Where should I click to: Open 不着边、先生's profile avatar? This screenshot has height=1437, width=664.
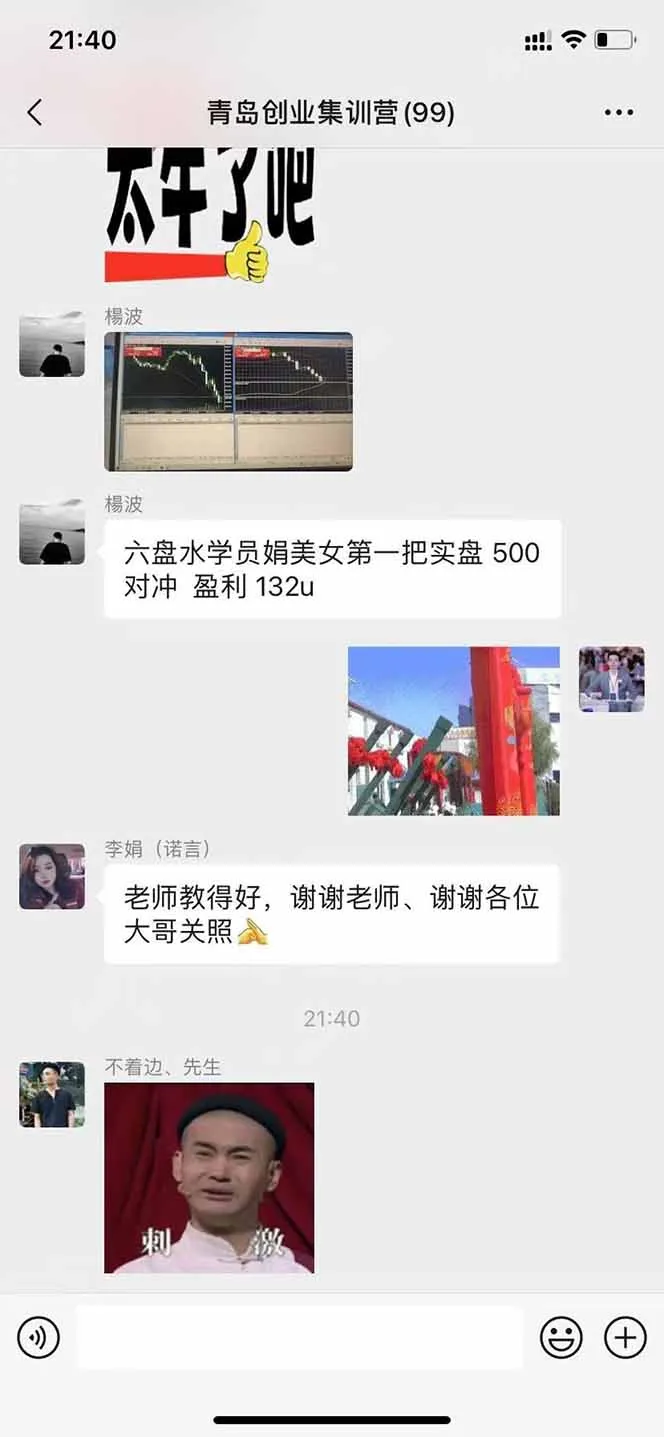coord(52,1094)
